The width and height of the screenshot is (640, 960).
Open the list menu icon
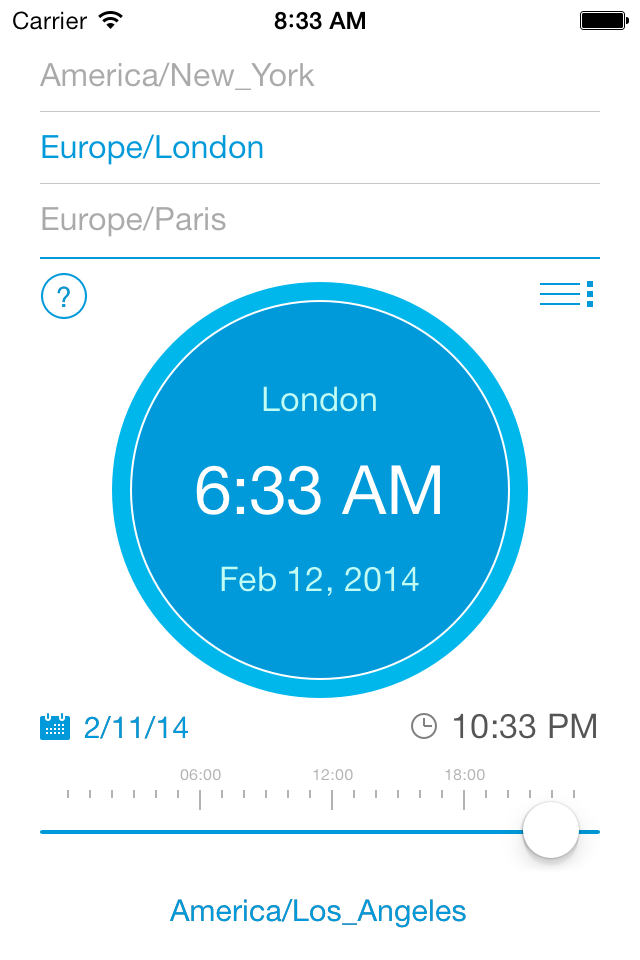(567, 294)
